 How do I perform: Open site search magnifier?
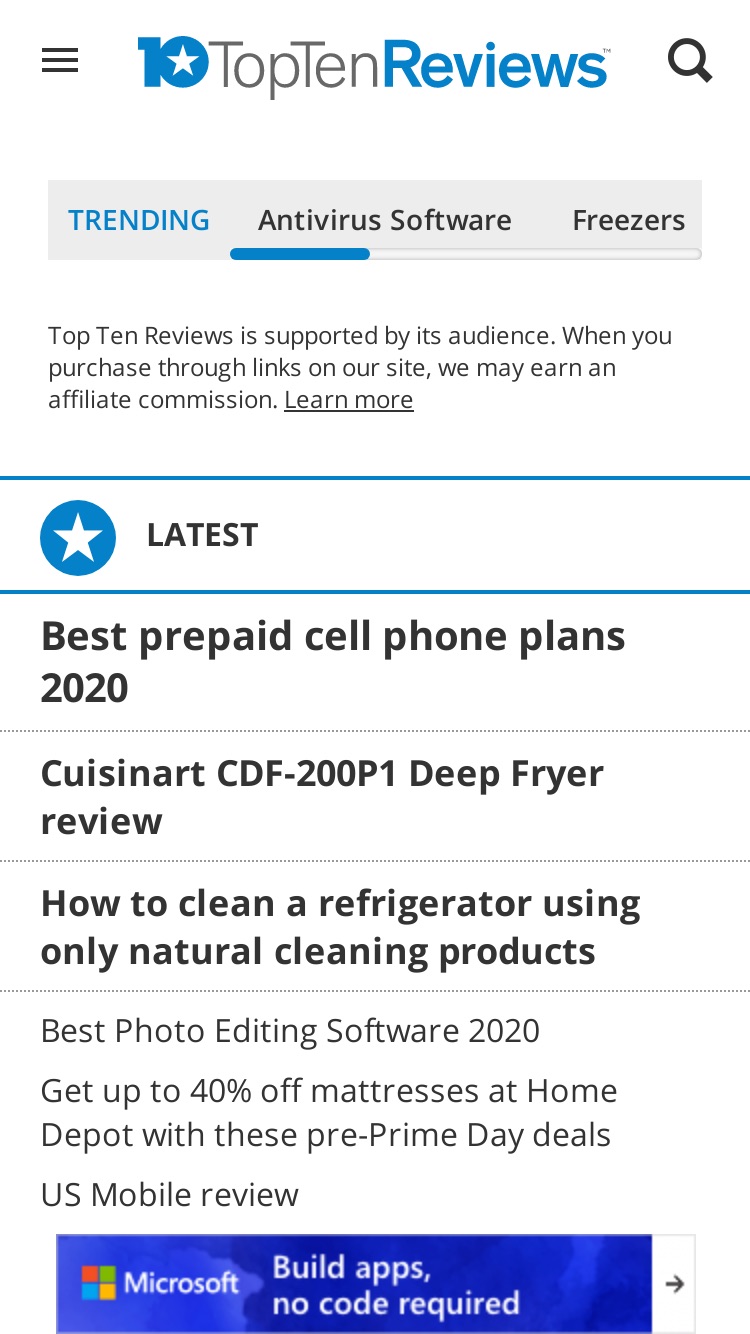click(x=690, y=61)
